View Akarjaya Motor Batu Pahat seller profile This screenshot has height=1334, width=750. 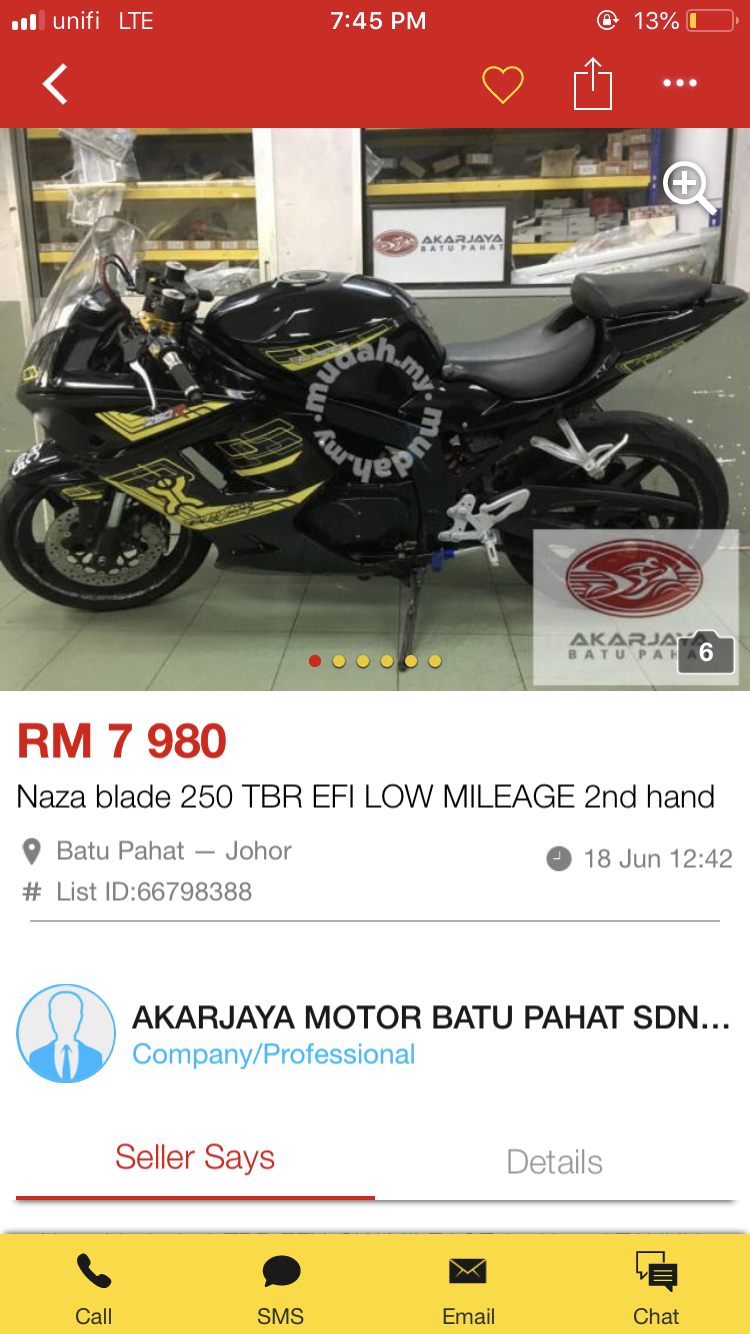[431, 1019]
